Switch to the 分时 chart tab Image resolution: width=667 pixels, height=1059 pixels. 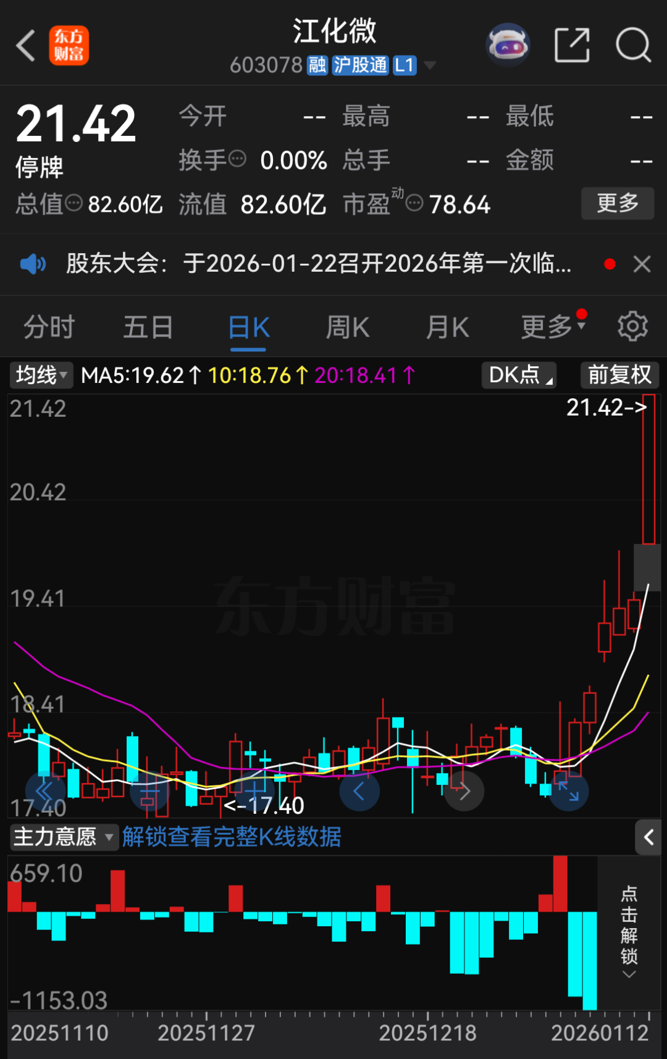pos(50,327)
